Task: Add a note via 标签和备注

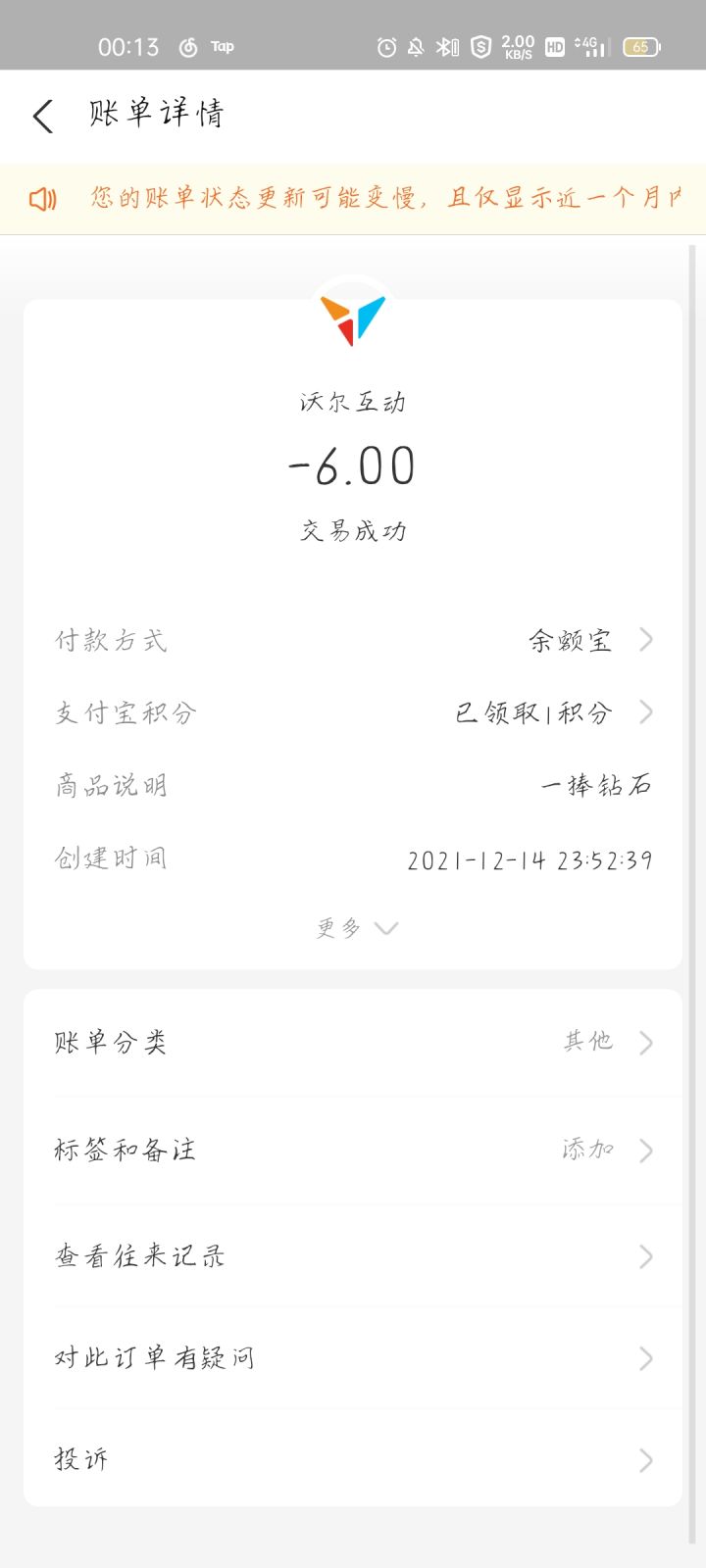Action: [353, 1150]
